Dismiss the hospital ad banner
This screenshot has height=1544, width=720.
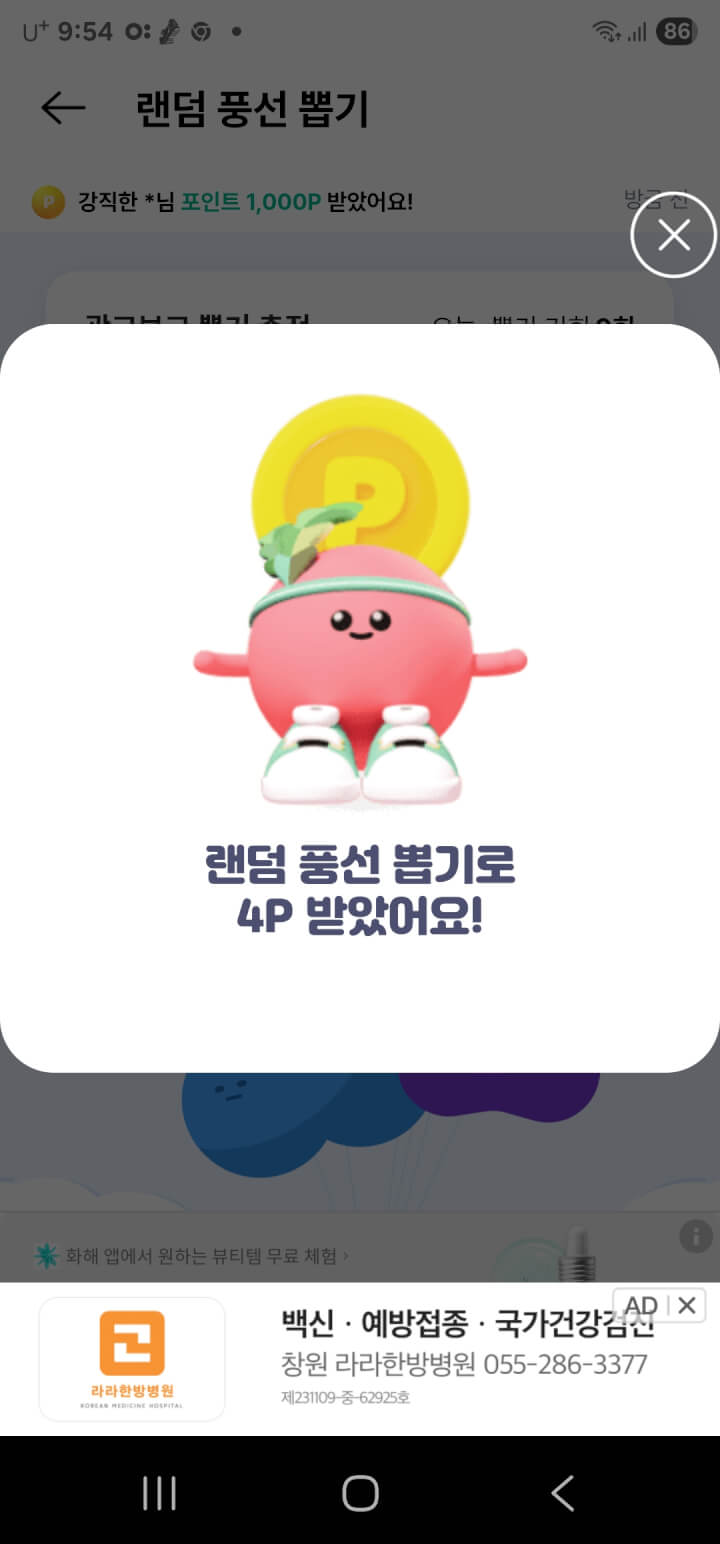coord(687,1305)
